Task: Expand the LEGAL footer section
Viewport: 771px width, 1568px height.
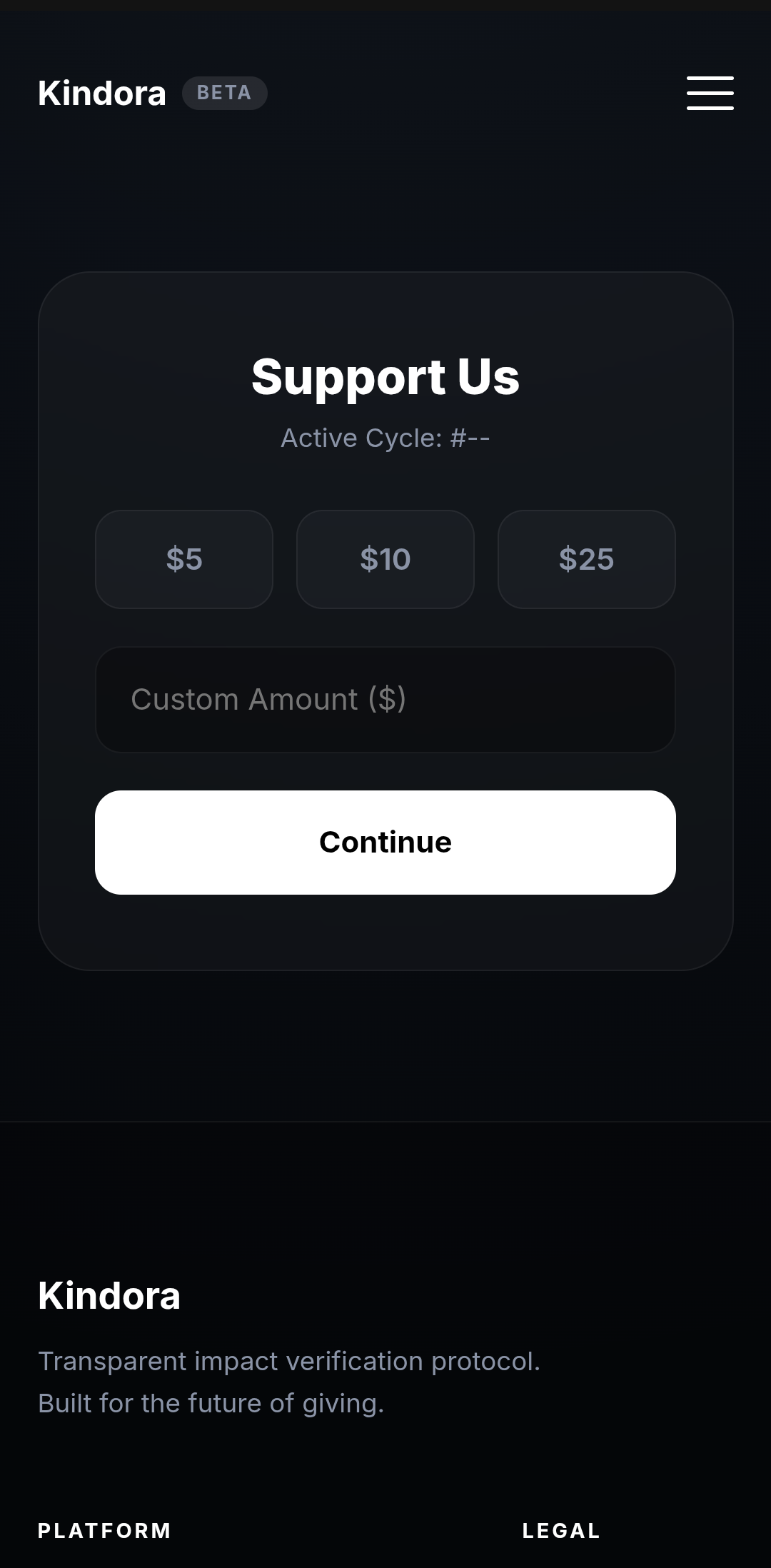Action: pos(560,1531)
